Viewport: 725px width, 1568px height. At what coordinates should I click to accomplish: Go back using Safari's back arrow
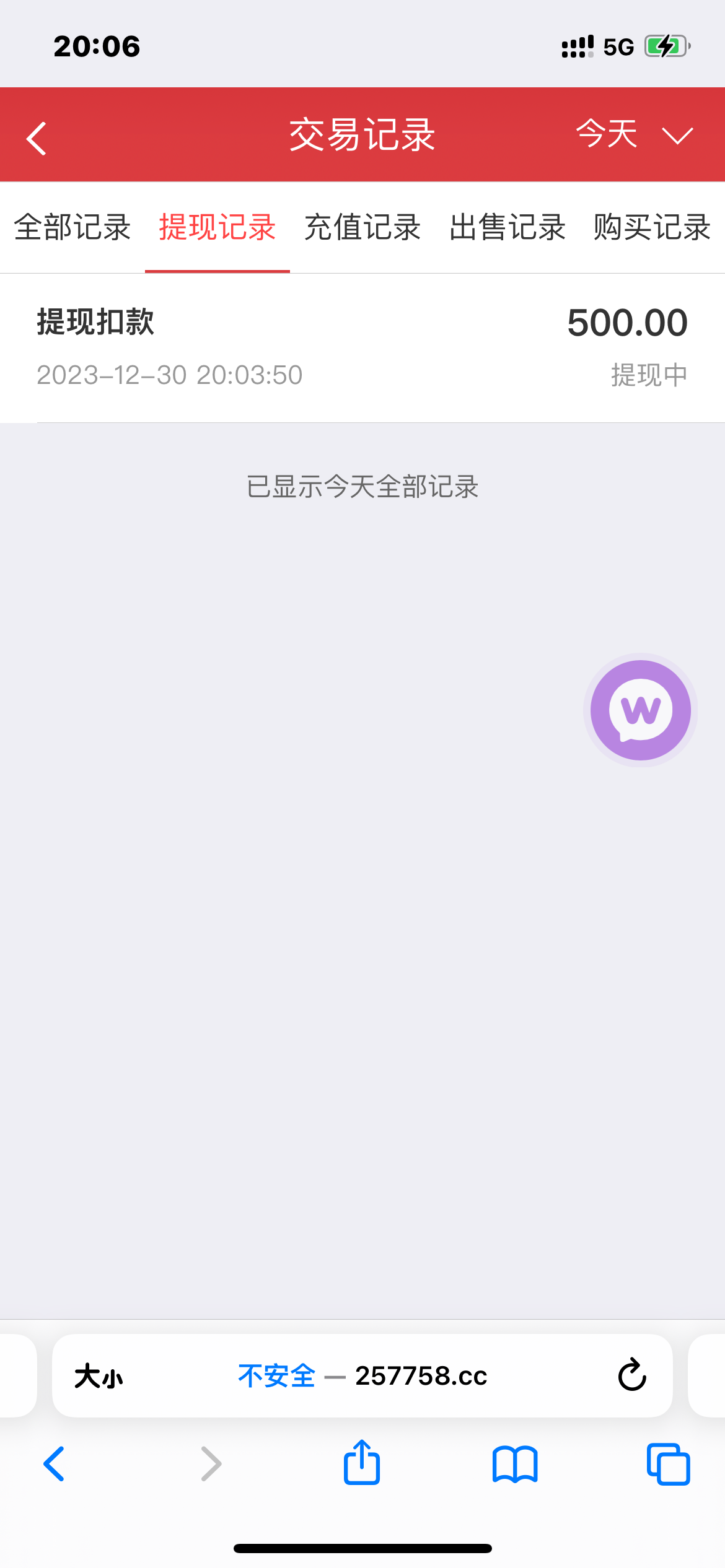[55, 1464]
